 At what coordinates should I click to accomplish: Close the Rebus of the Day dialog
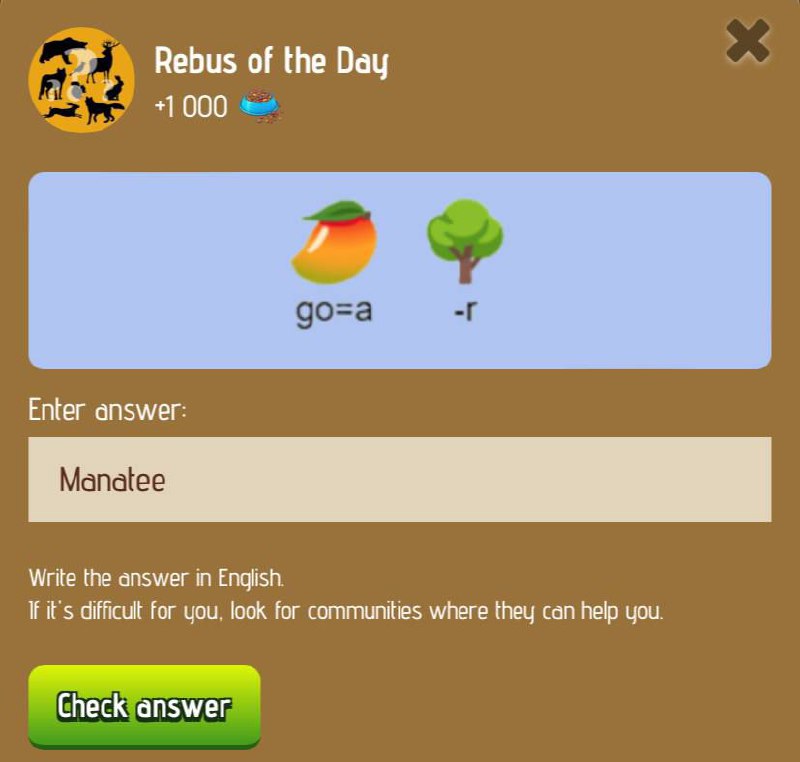coord(747,42)
